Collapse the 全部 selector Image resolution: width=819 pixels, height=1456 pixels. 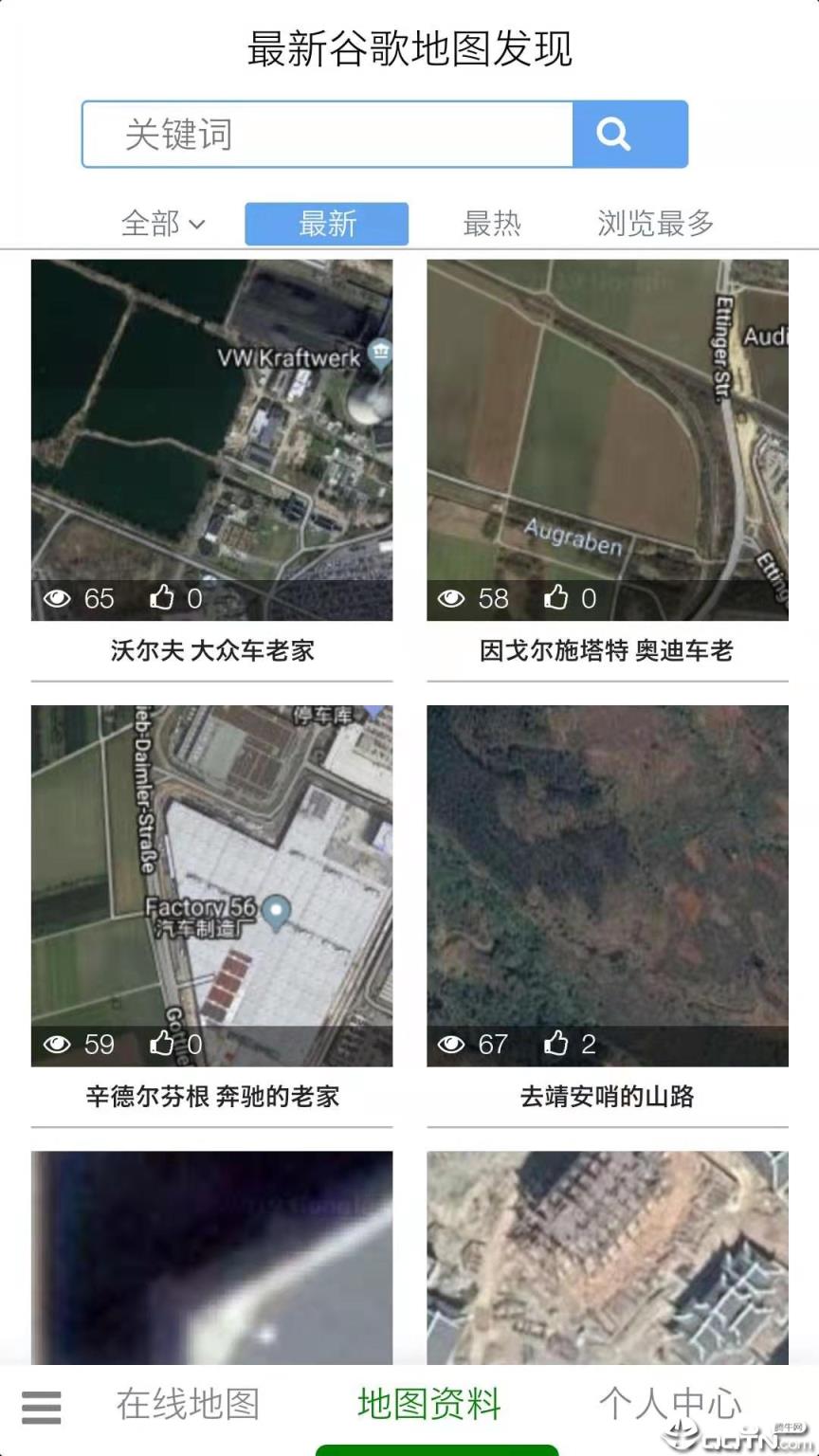click(x=161, y=224)
